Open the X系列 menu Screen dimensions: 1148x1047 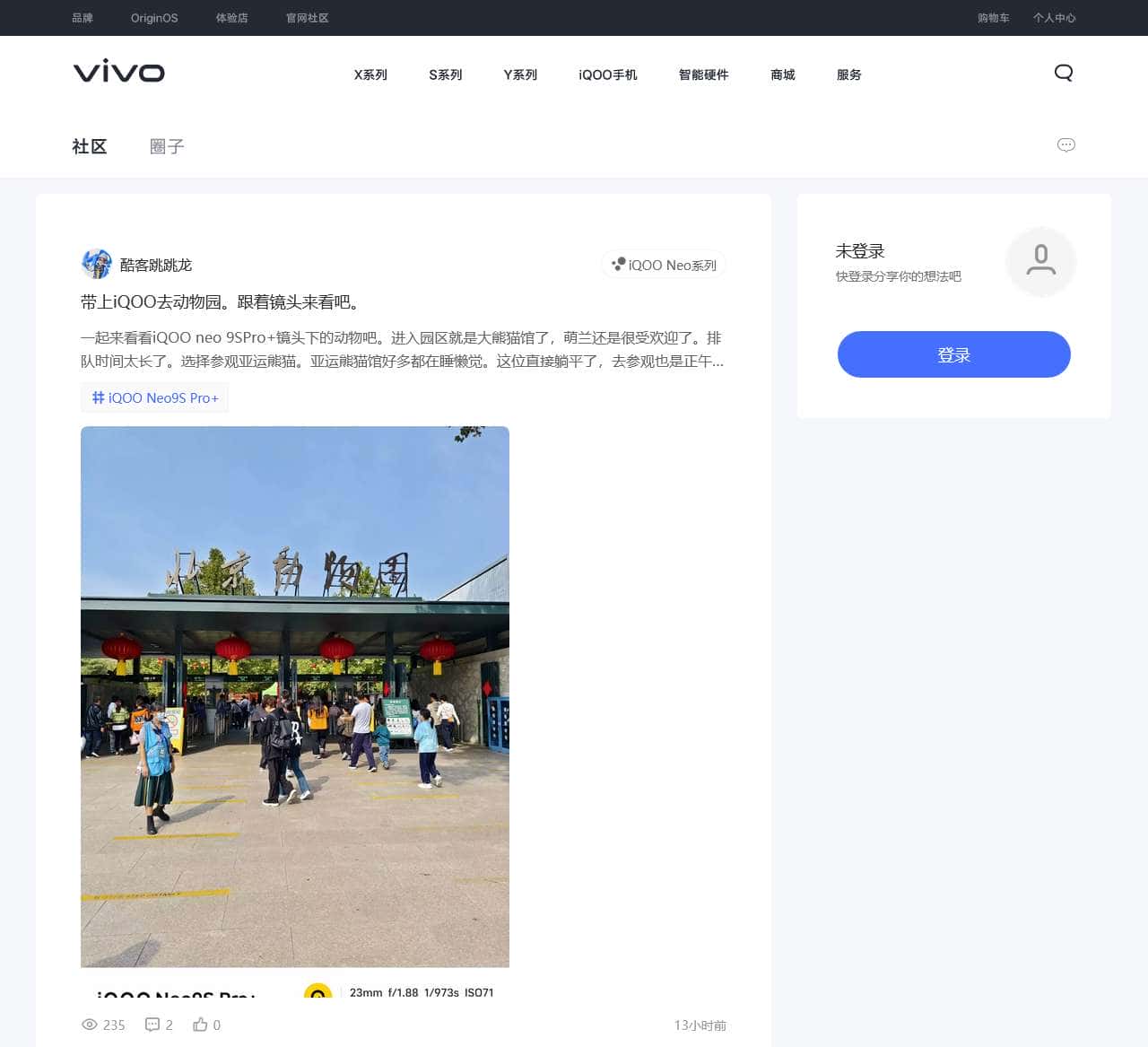(x=370, y=75)
